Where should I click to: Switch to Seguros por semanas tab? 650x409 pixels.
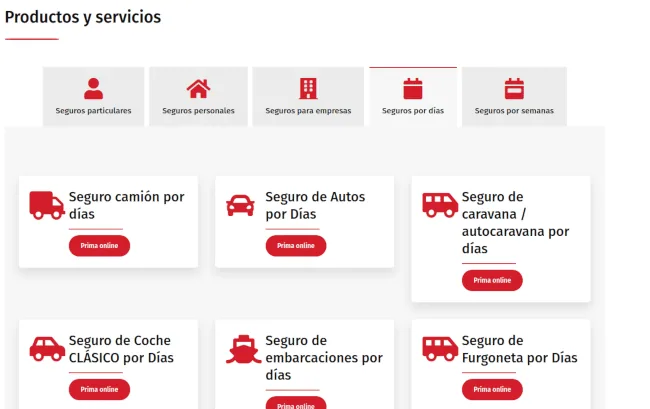(514, 97)
